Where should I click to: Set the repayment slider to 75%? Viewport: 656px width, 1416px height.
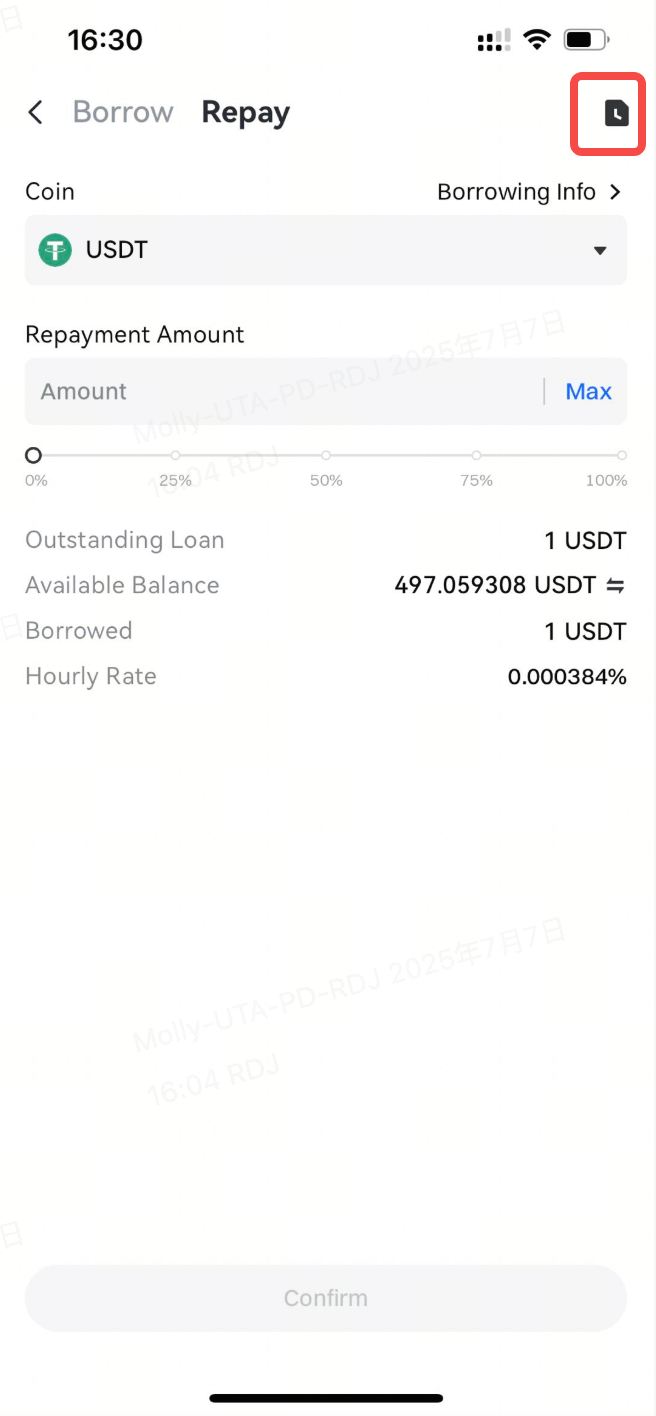pyautogui.click(x=477, y=456)
